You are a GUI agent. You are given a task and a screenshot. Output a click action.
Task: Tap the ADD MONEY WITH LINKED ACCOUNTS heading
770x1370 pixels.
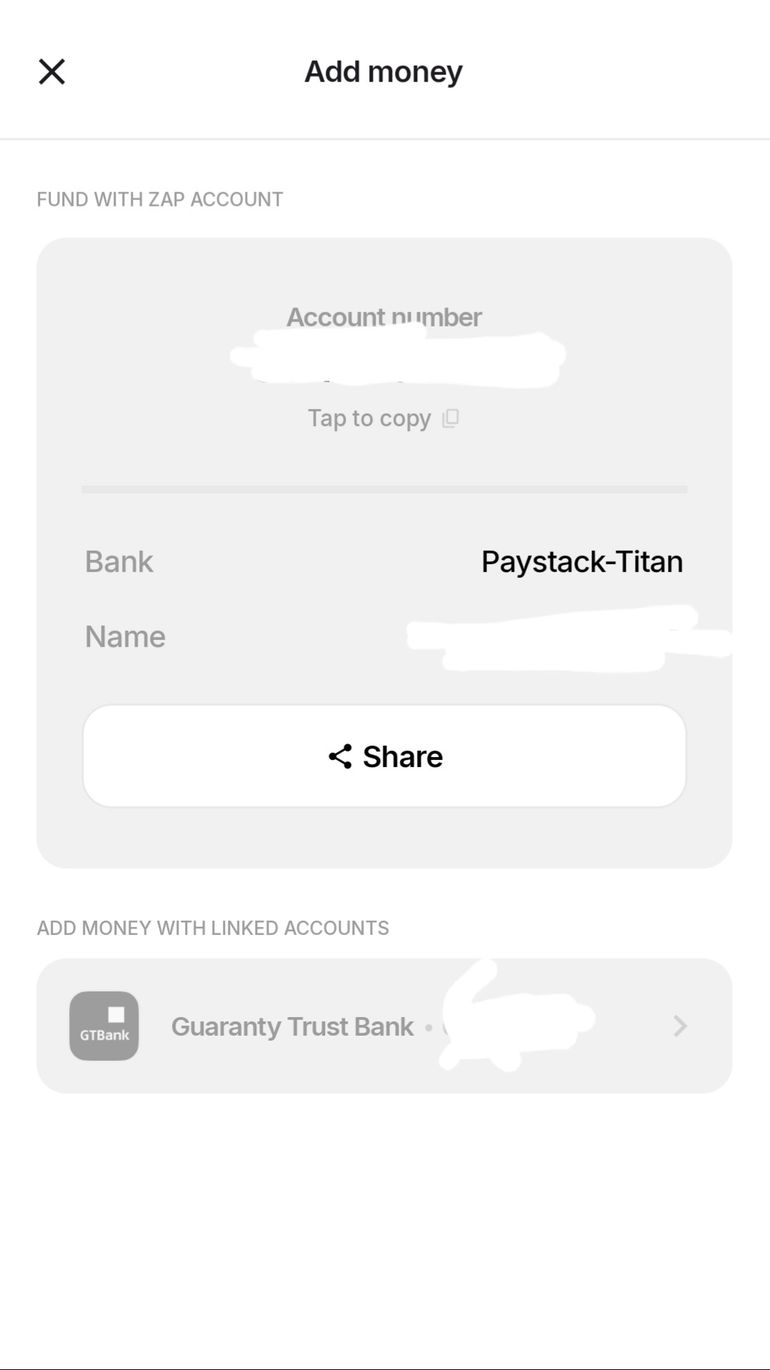coord(213,927)
